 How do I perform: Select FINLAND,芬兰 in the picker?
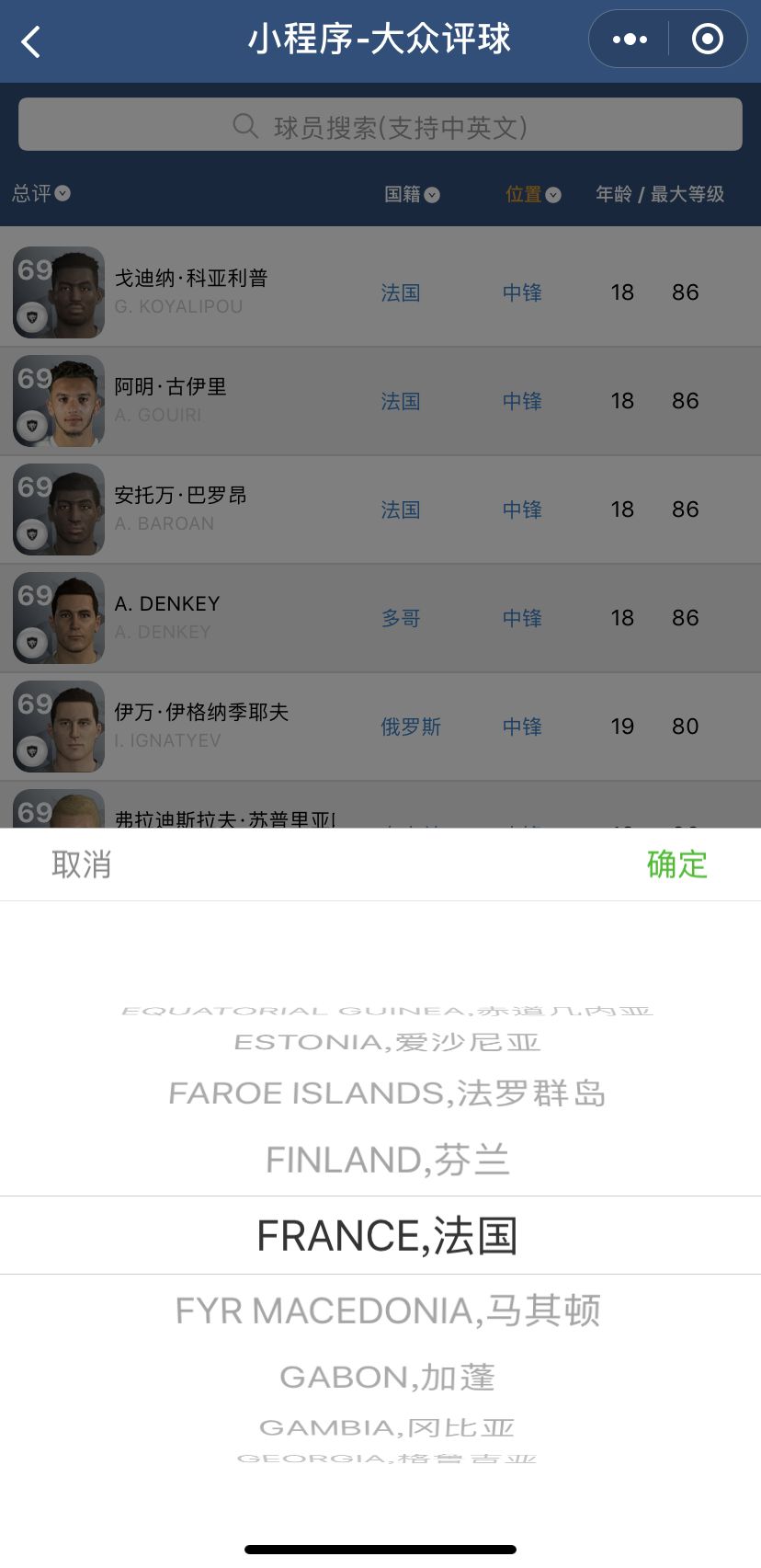pyautogui.click(x=386, y=1161)
